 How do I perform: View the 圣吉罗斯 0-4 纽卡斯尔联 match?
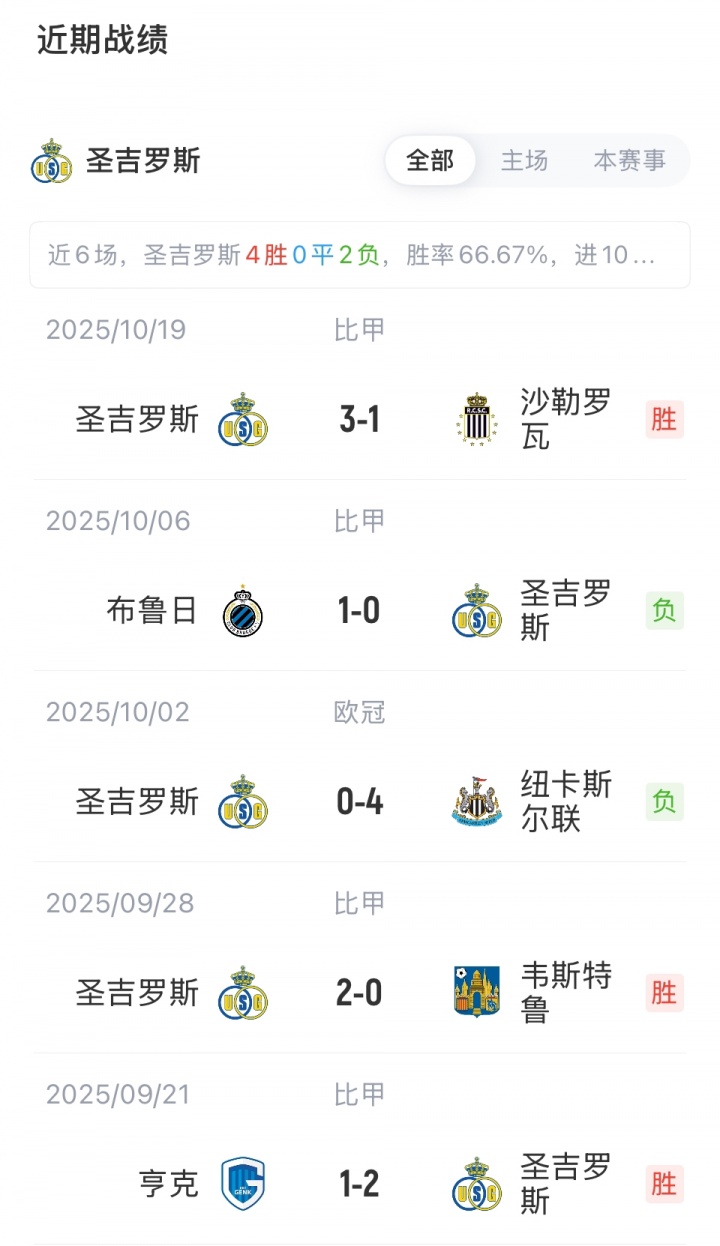point(359,801)
